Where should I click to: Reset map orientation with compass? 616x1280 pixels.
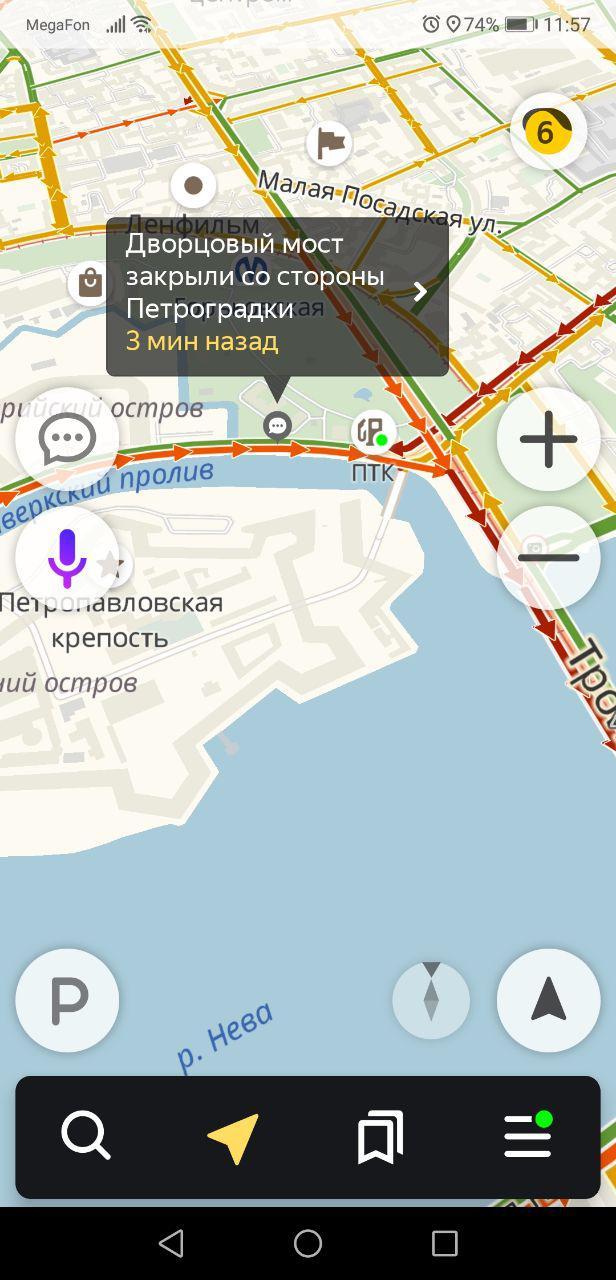click(x=431, y=999)
